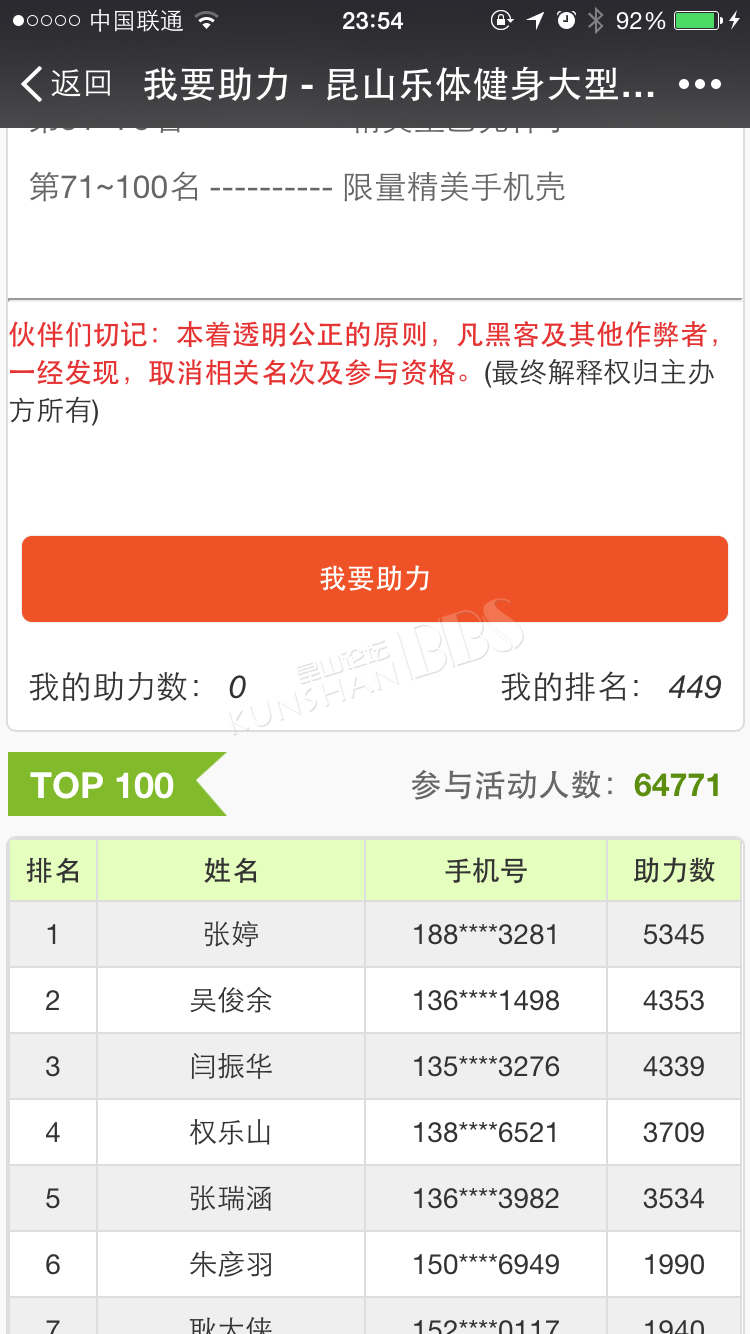Open the three-dot overflow menu
Viewport: 750px width, 1334px height.
[699, 85]
